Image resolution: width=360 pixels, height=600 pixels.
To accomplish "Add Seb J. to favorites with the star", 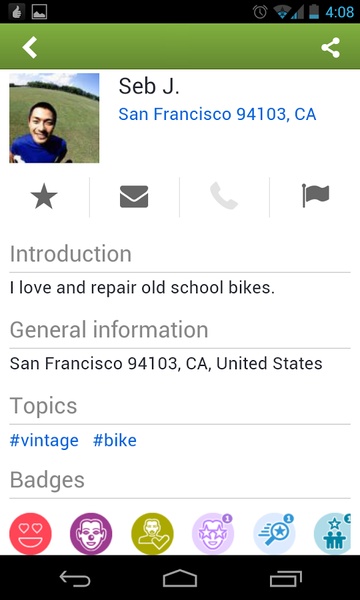I will [x=44, y=196].
